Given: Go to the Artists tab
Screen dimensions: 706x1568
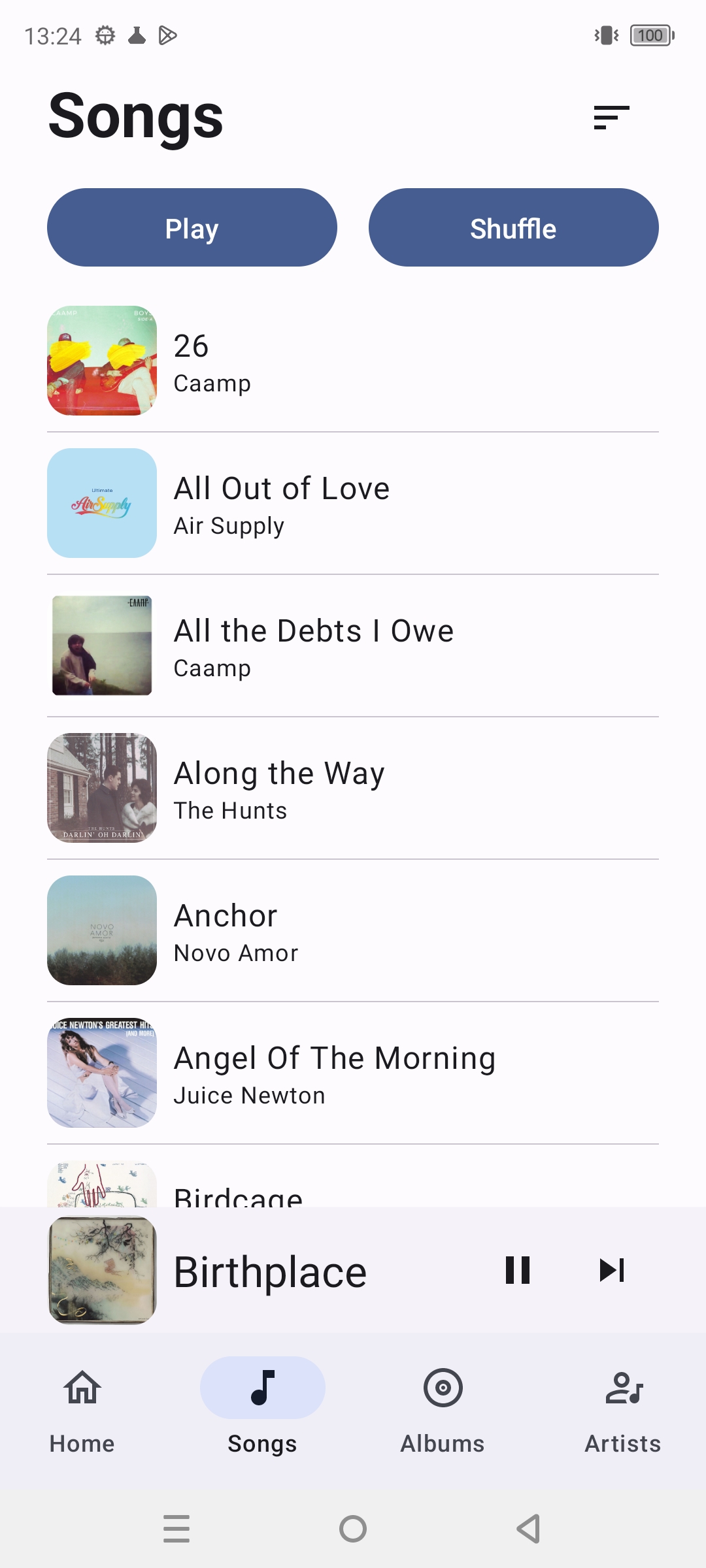Looking at the screenshot, I should tap(623, 1406).
